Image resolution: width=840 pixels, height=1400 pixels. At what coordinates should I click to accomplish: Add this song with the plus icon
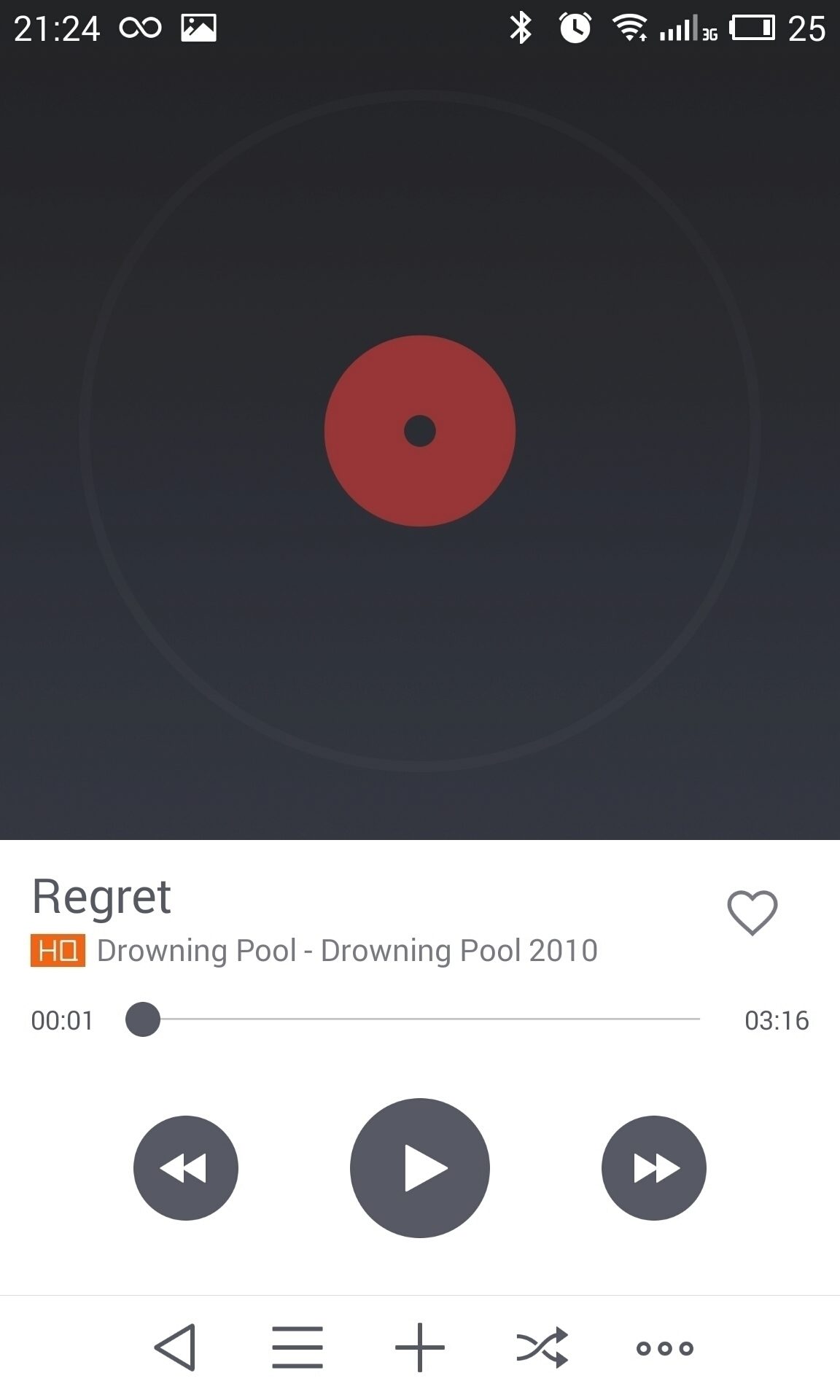click(x=420, y=1347)
